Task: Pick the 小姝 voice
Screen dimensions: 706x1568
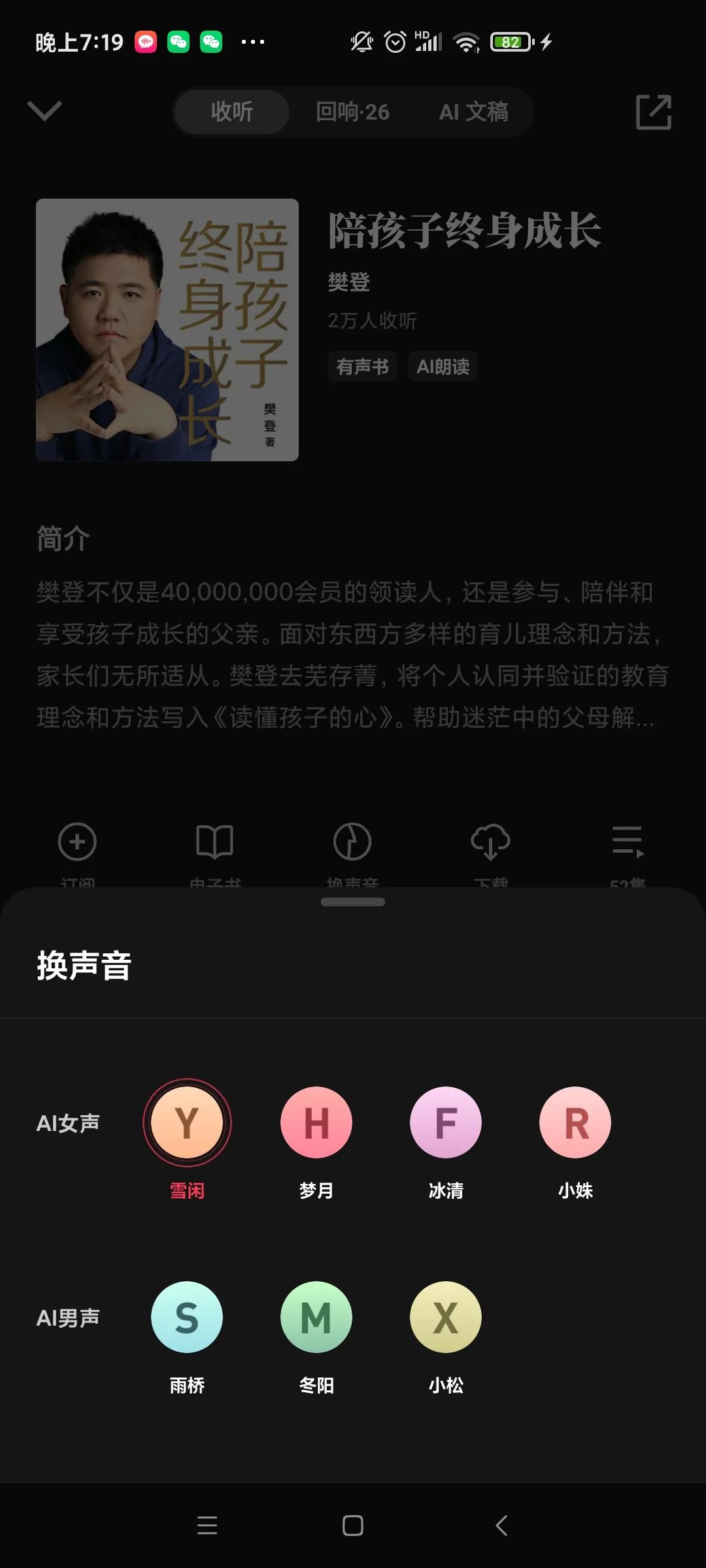Action: (x=575, y=1122)
